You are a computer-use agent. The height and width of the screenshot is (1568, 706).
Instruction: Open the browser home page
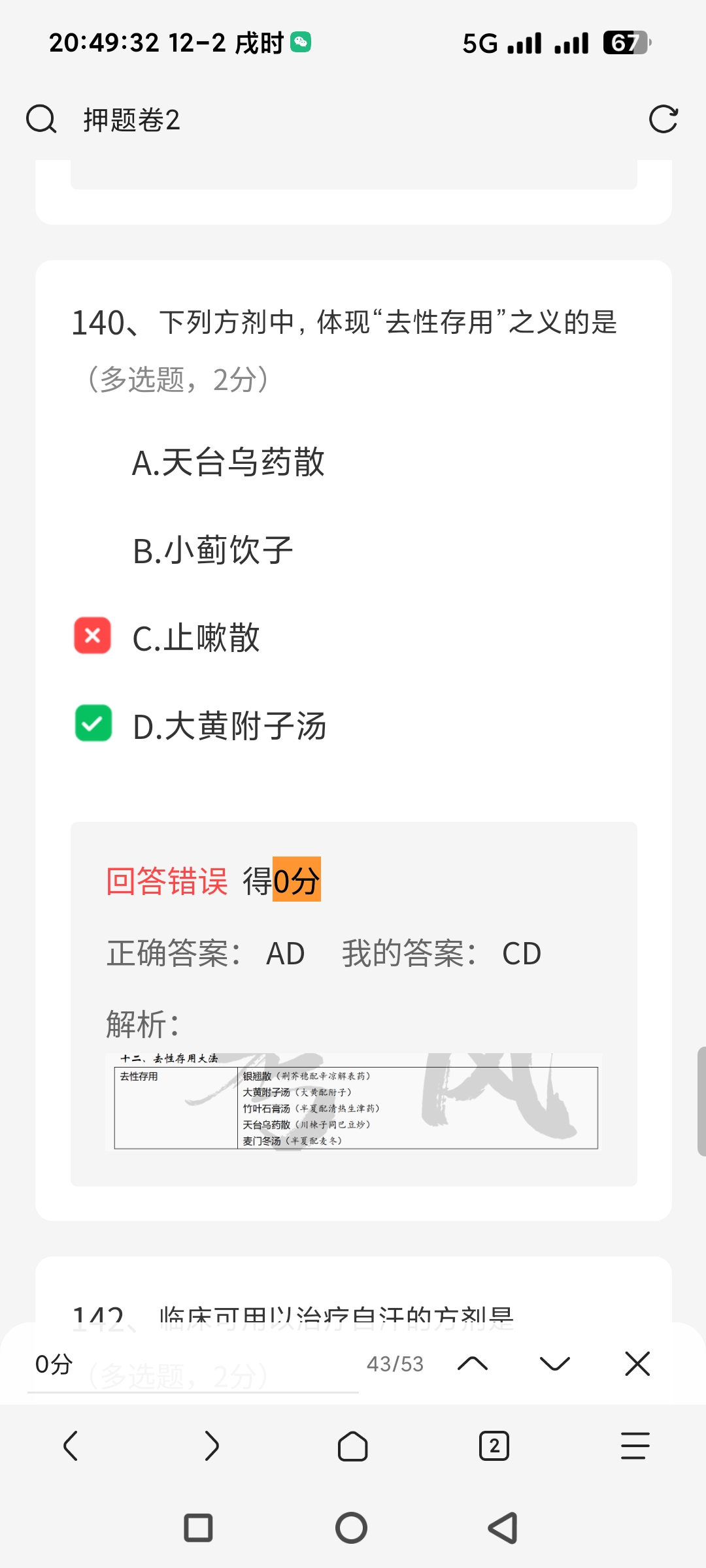352,1445
